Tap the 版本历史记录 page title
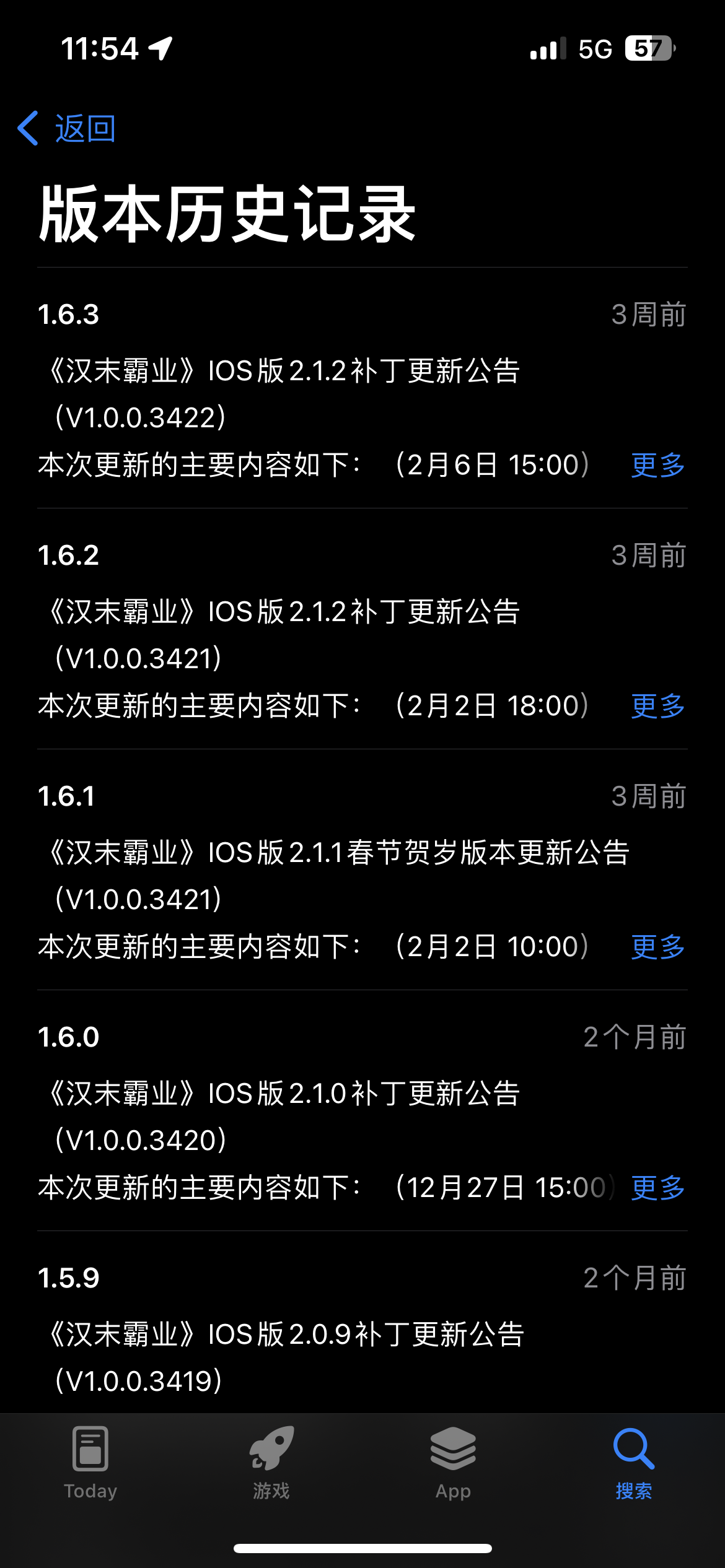This screenshot has width=725, height=1568. pos(229,214)
